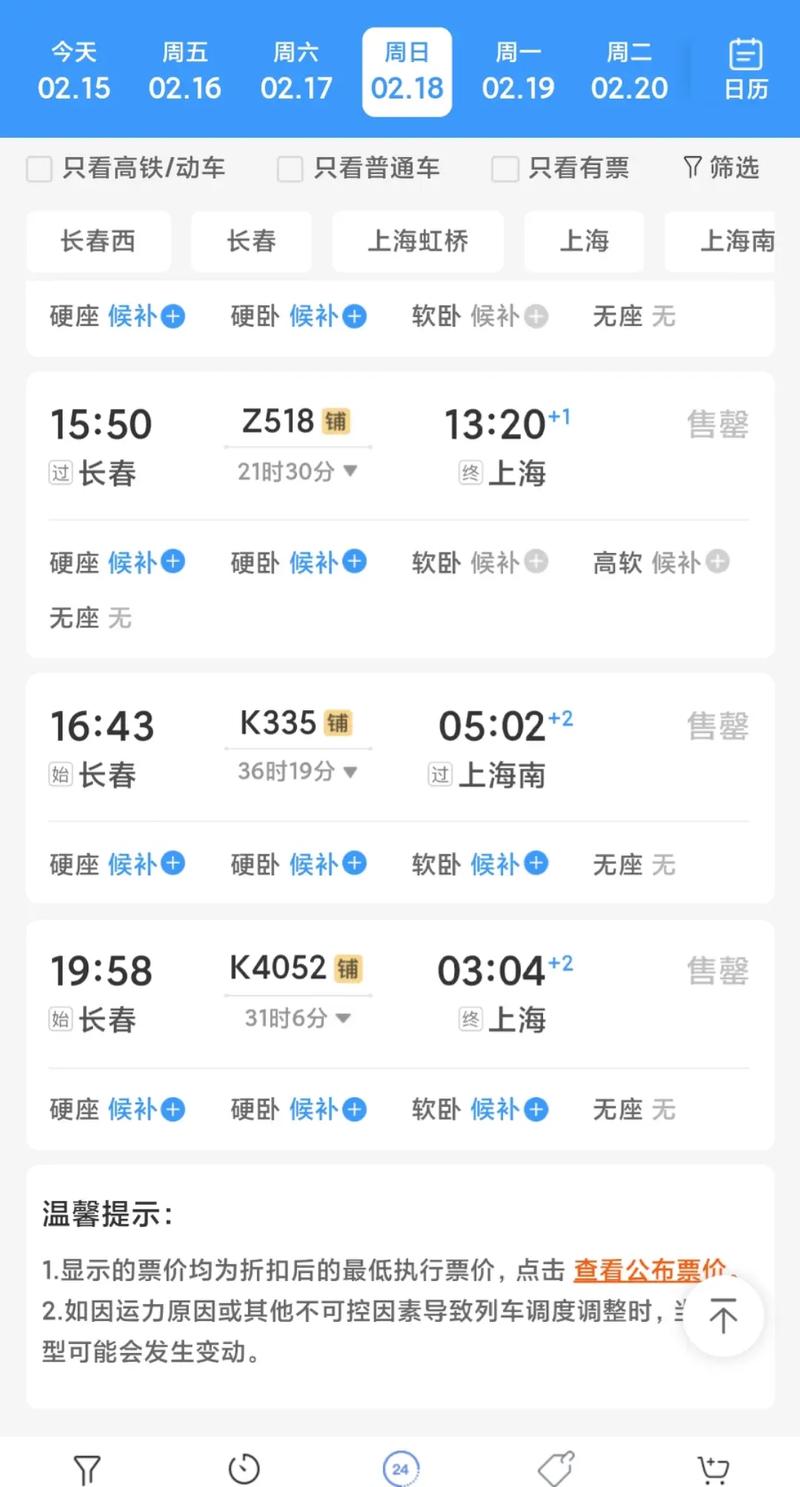Open the price tag discount icon

point(556,1469)
